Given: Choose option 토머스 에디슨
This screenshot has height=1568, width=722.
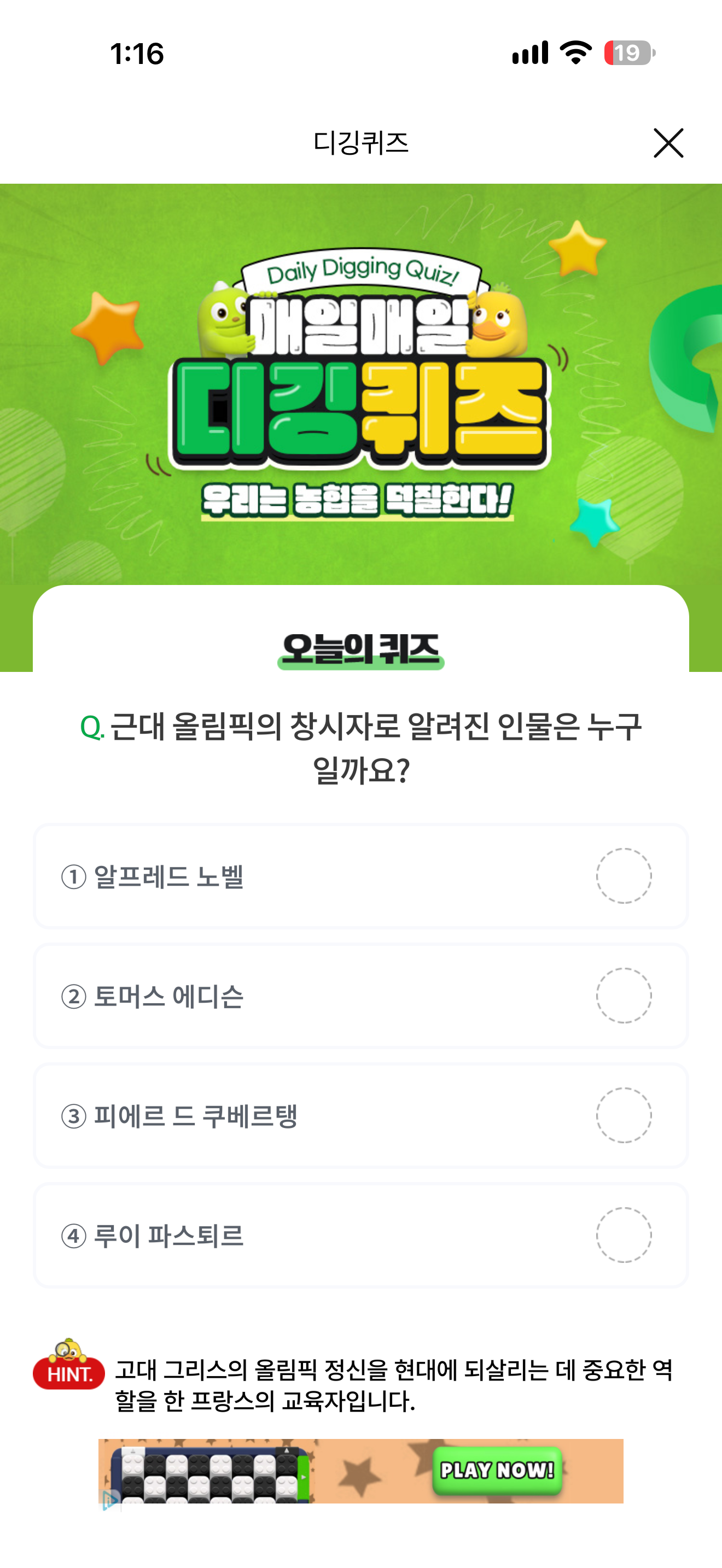Looking at the screenshot, I should coord(361,996).
